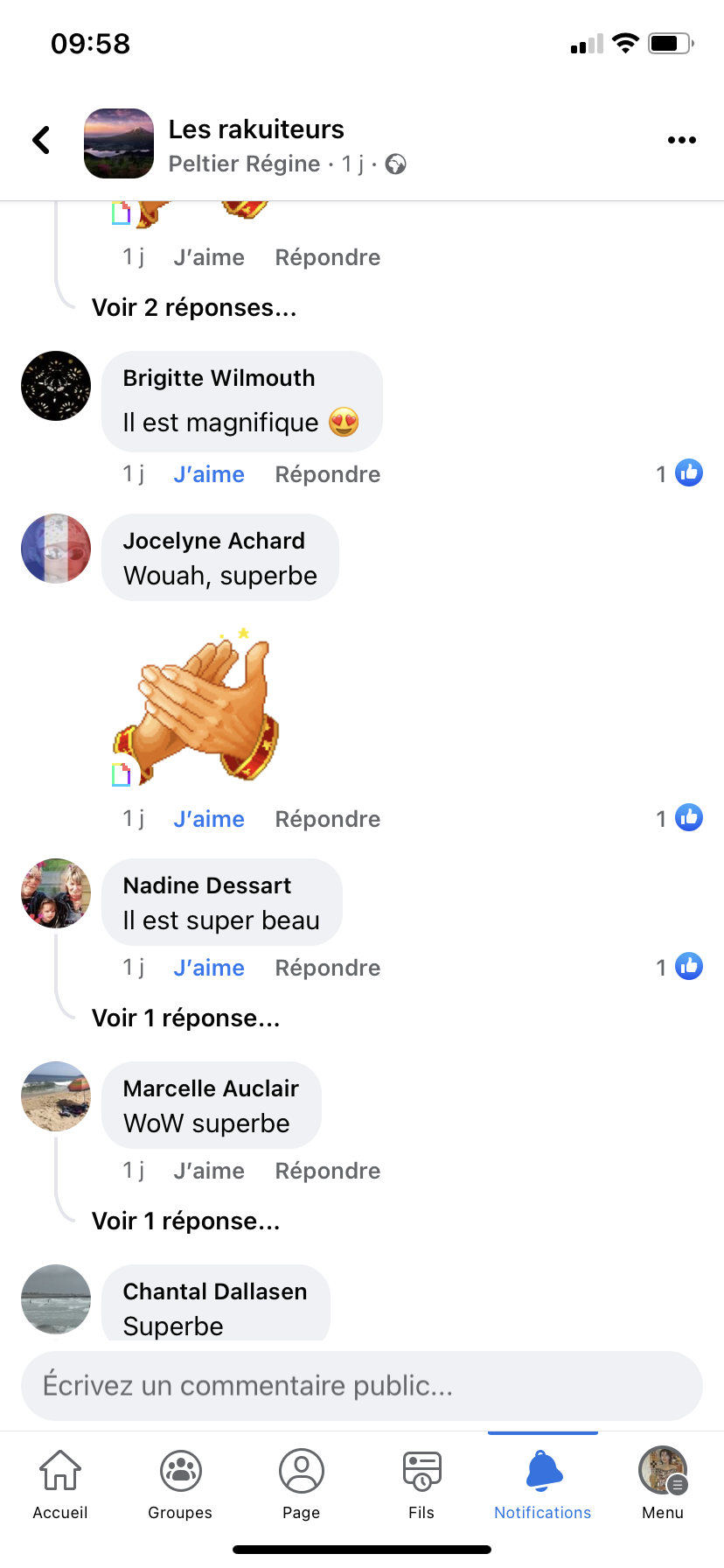Open Jocelyne Achard's profile picture

[x=56, y=549]
